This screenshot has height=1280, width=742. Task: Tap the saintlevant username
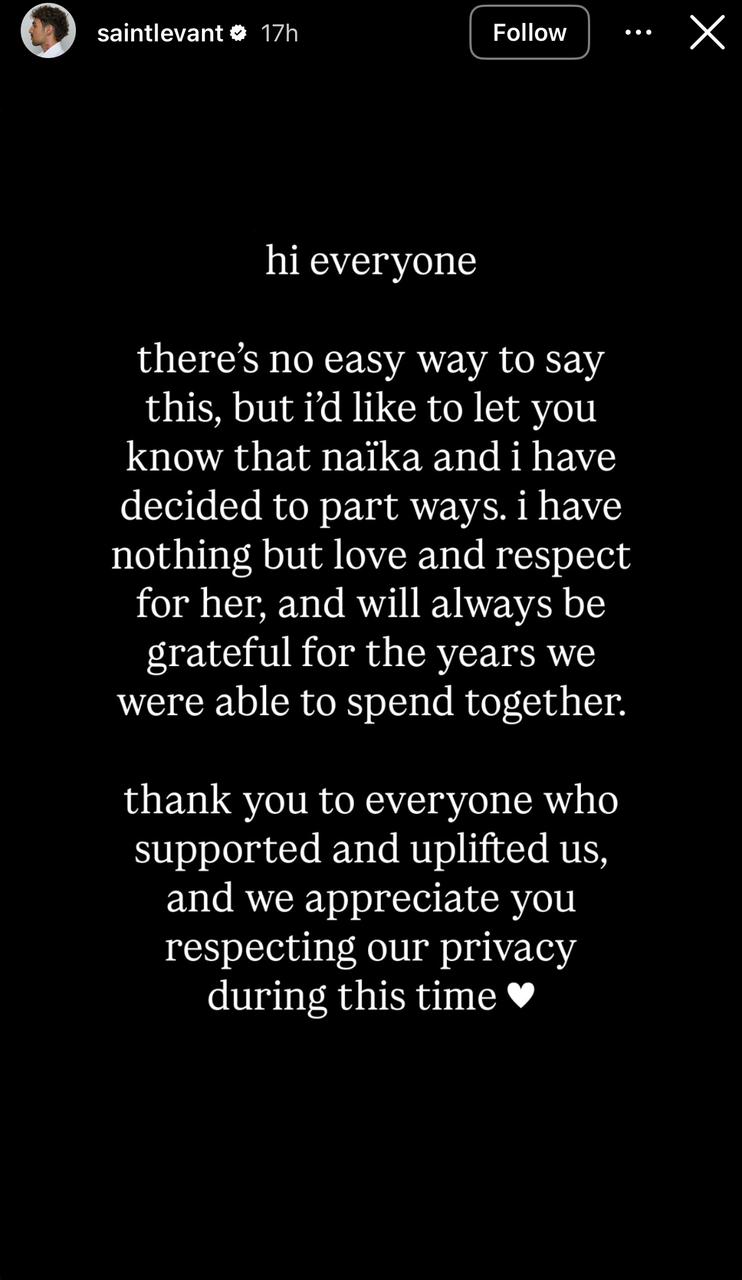(x=160, y=33)
